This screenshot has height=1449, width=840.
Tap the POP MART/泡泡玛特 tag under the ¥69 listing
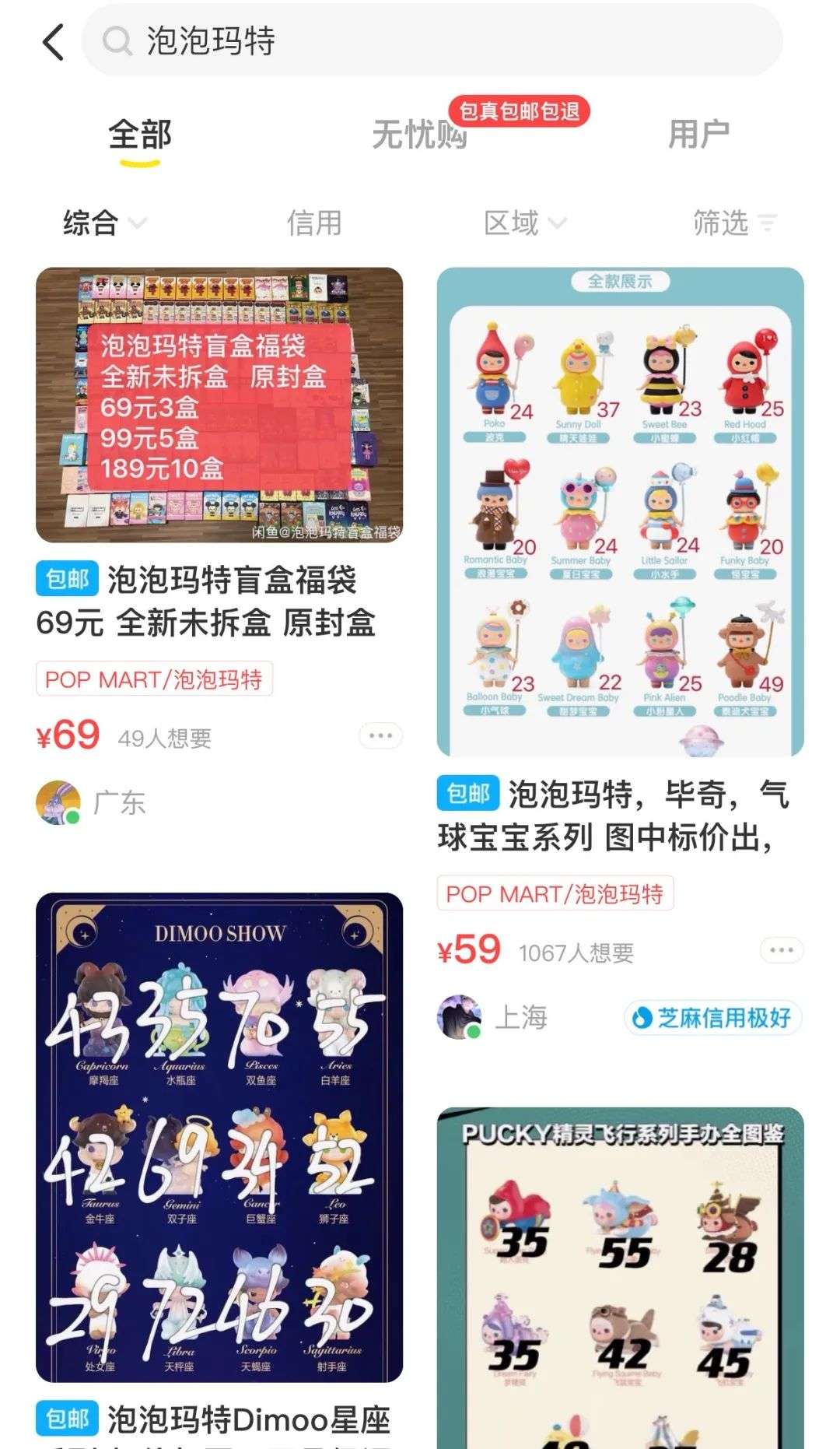(154, 679)
